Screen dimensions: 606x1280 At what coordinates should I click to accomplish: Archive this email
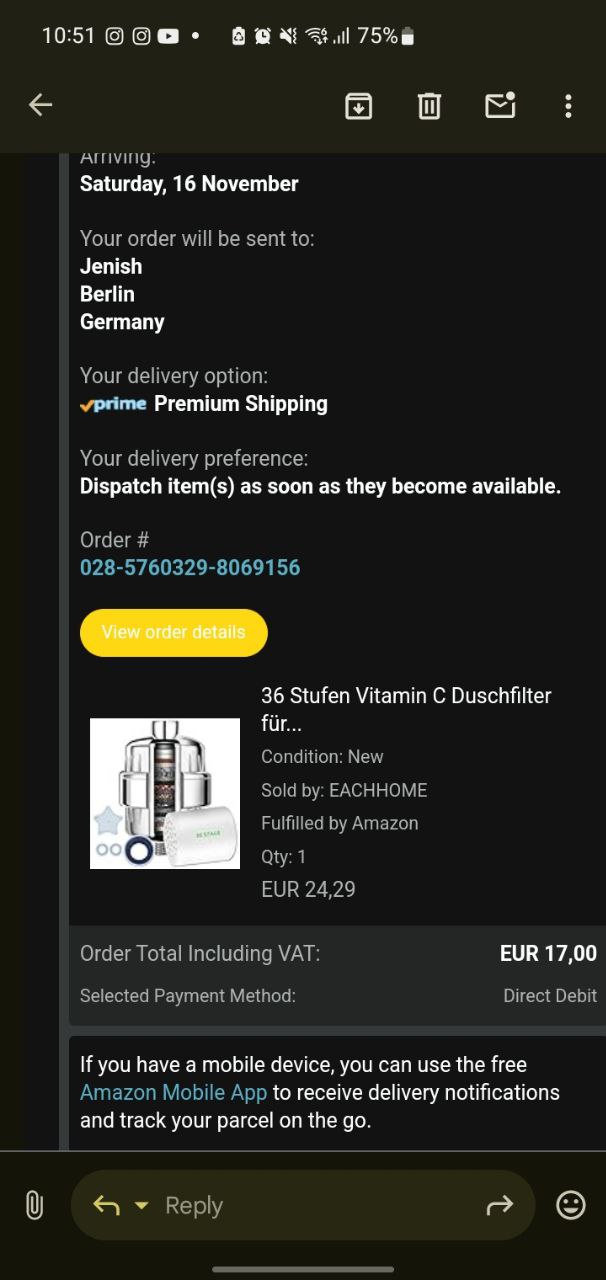358,105
